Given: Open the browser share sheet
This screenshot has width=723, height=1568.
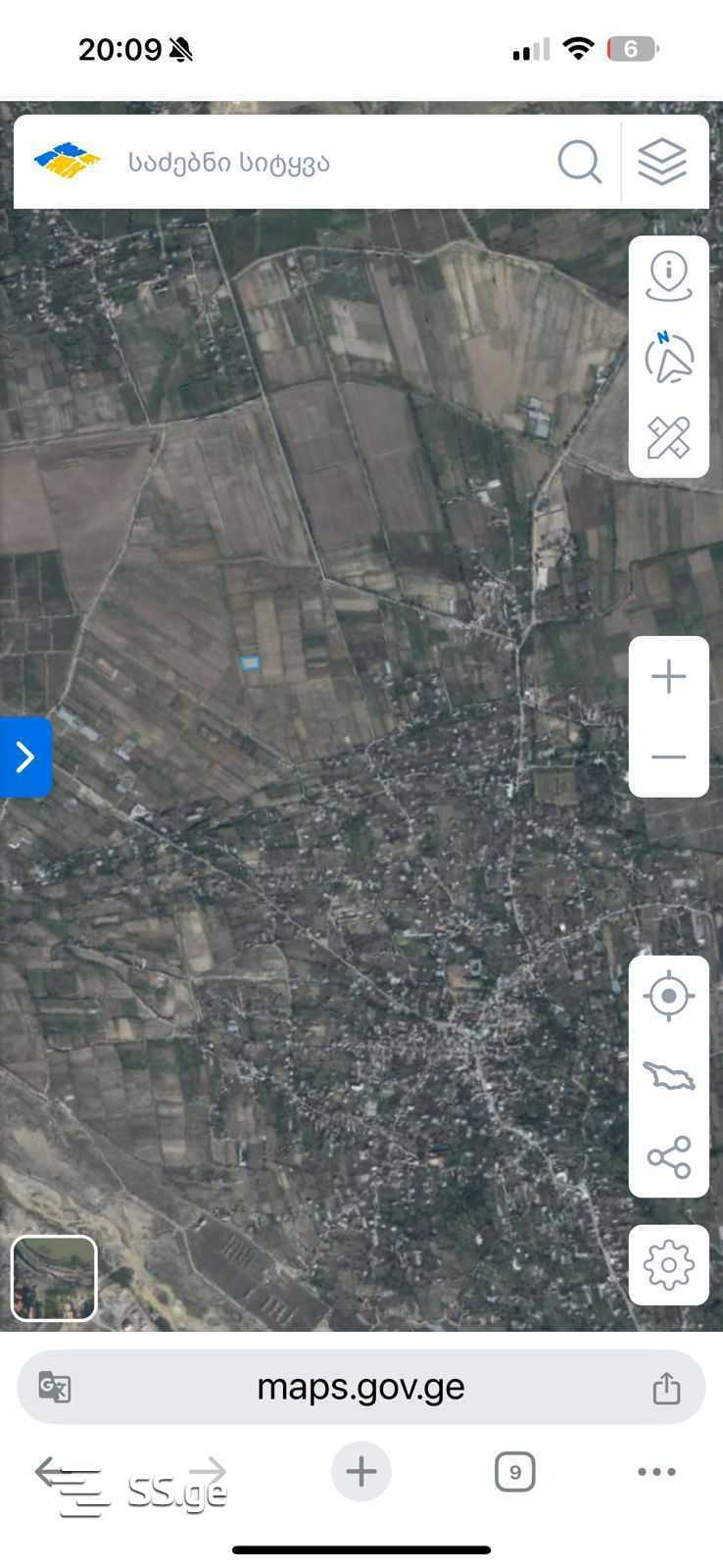Looking at the screenshot, I should coord(666,1387).
